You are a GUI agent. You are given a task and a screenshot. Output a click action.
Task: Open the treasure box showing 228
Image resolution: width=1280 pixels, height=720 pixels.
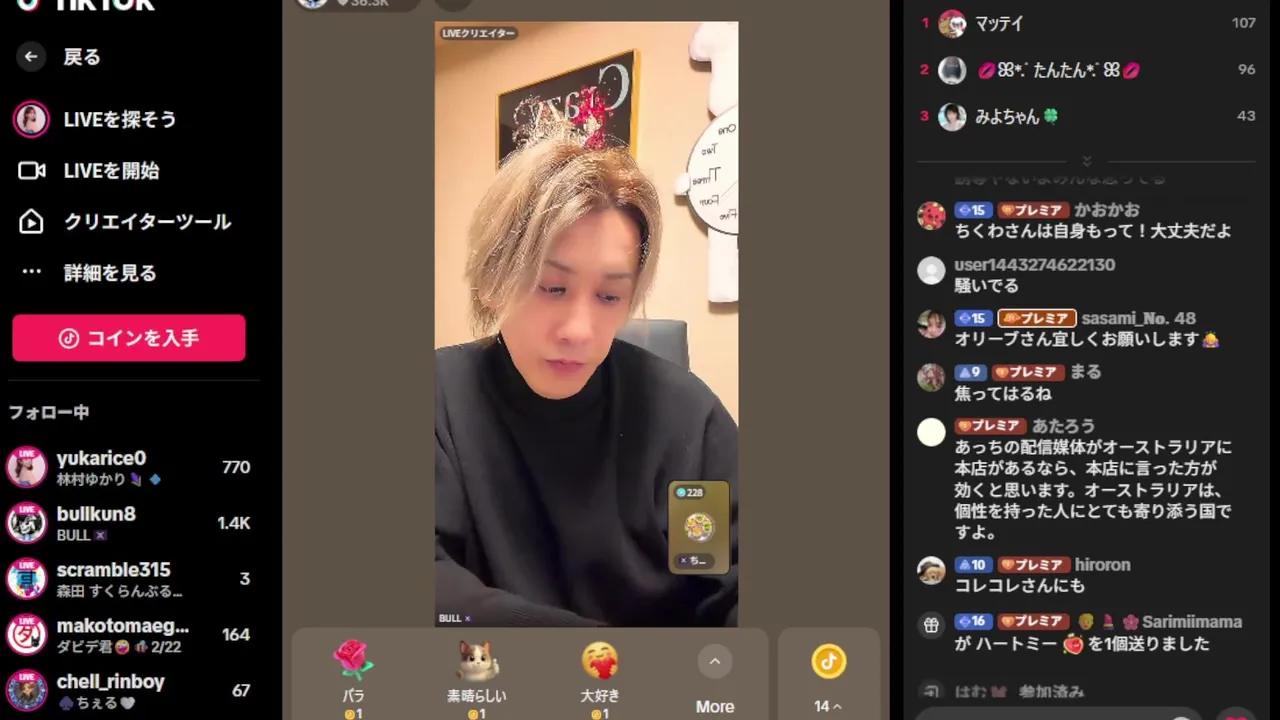698,527
